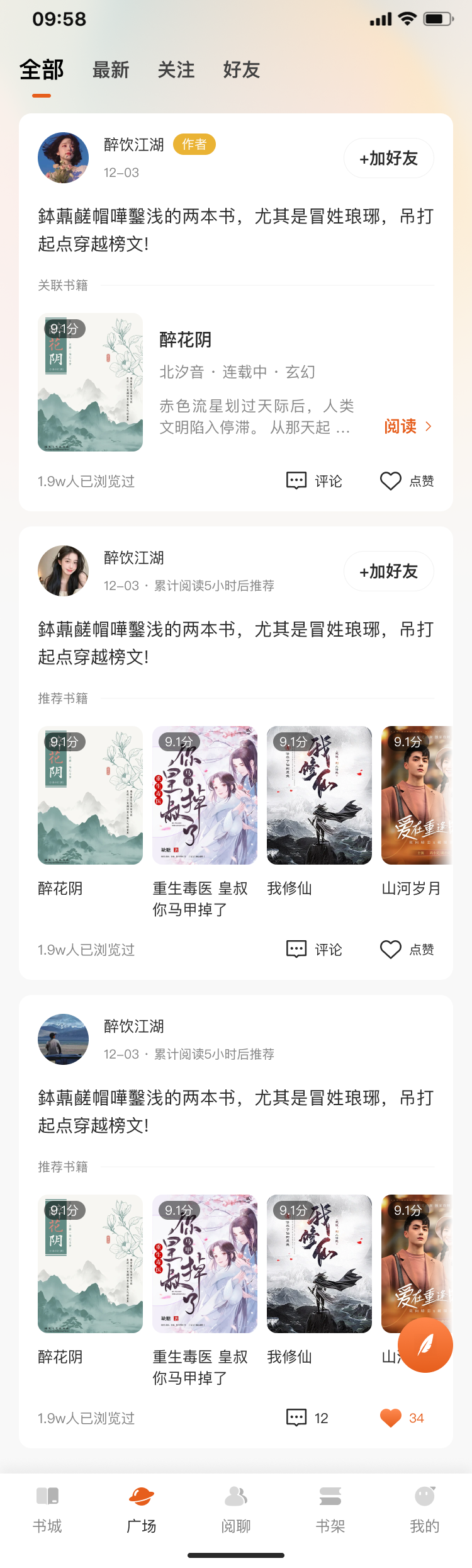Unlike the post with 34 likes

402,1418
